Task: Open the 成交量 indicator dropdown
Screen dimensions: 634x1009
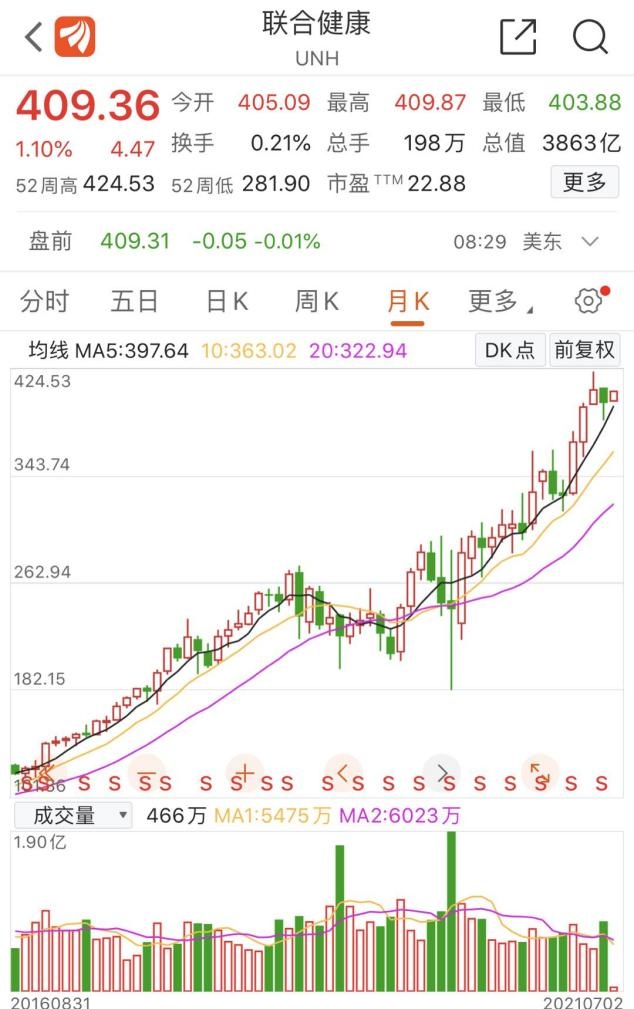Action: tap(72, 815)
